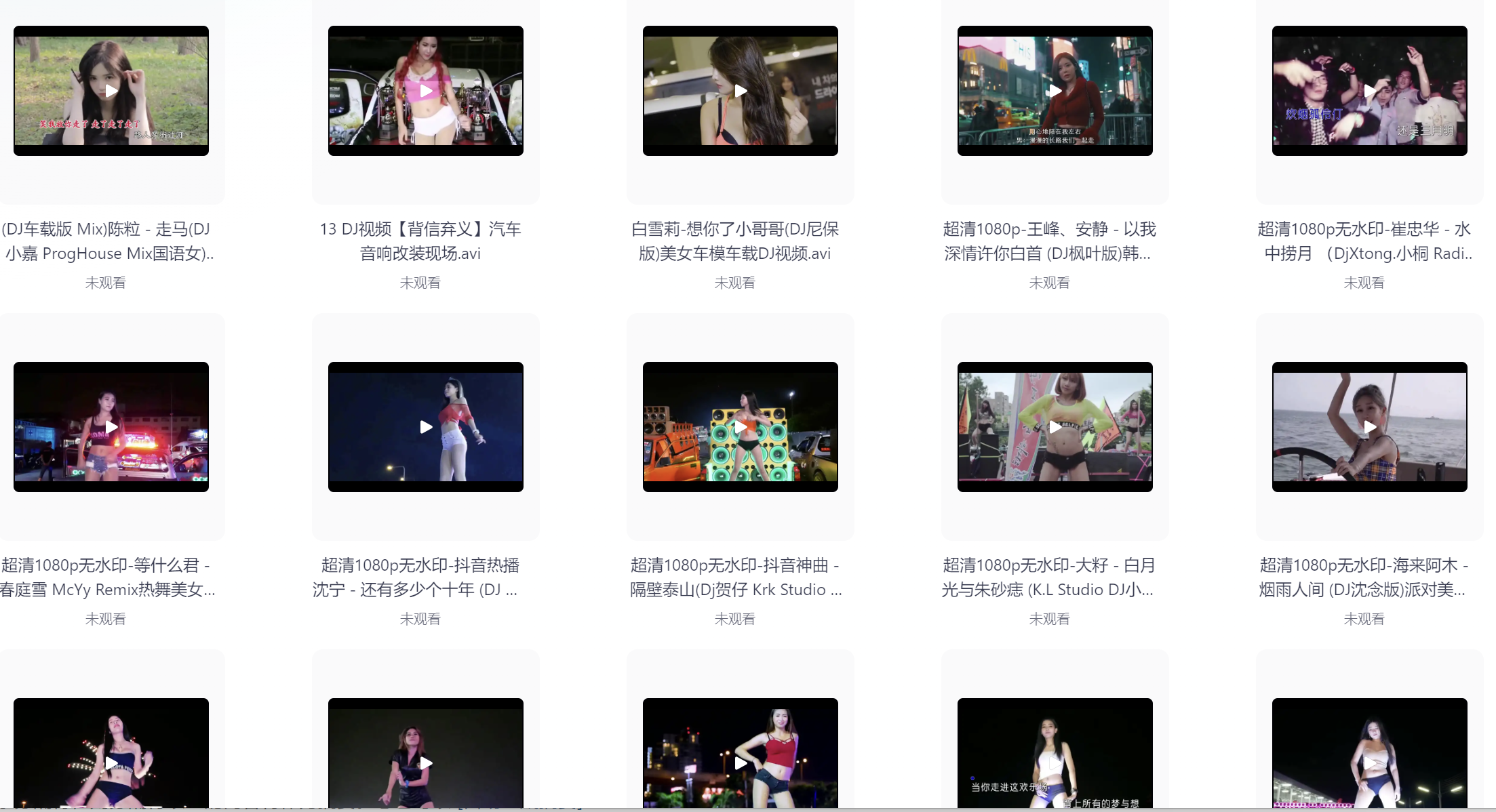1496x812 pixels.
Task: Play 王峰、安静 - 以我深情许你白首 video
Action: (1055, 91)
